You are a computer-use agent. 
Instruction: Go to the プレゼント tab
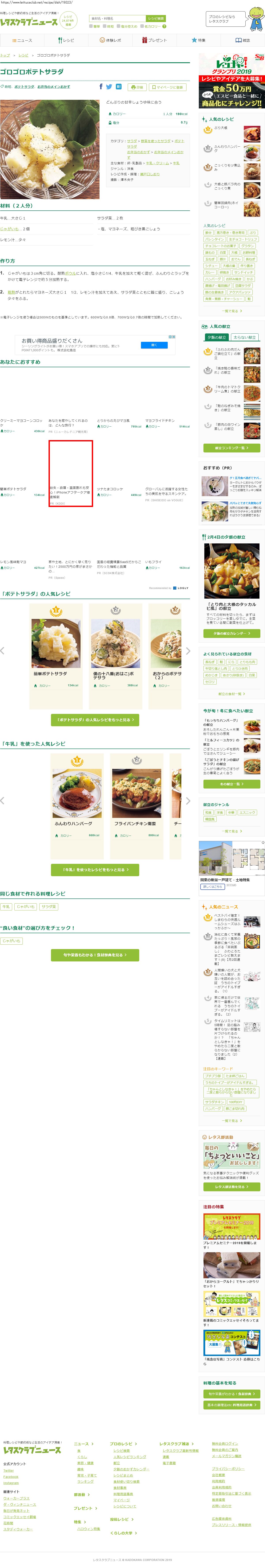point(154,40)
